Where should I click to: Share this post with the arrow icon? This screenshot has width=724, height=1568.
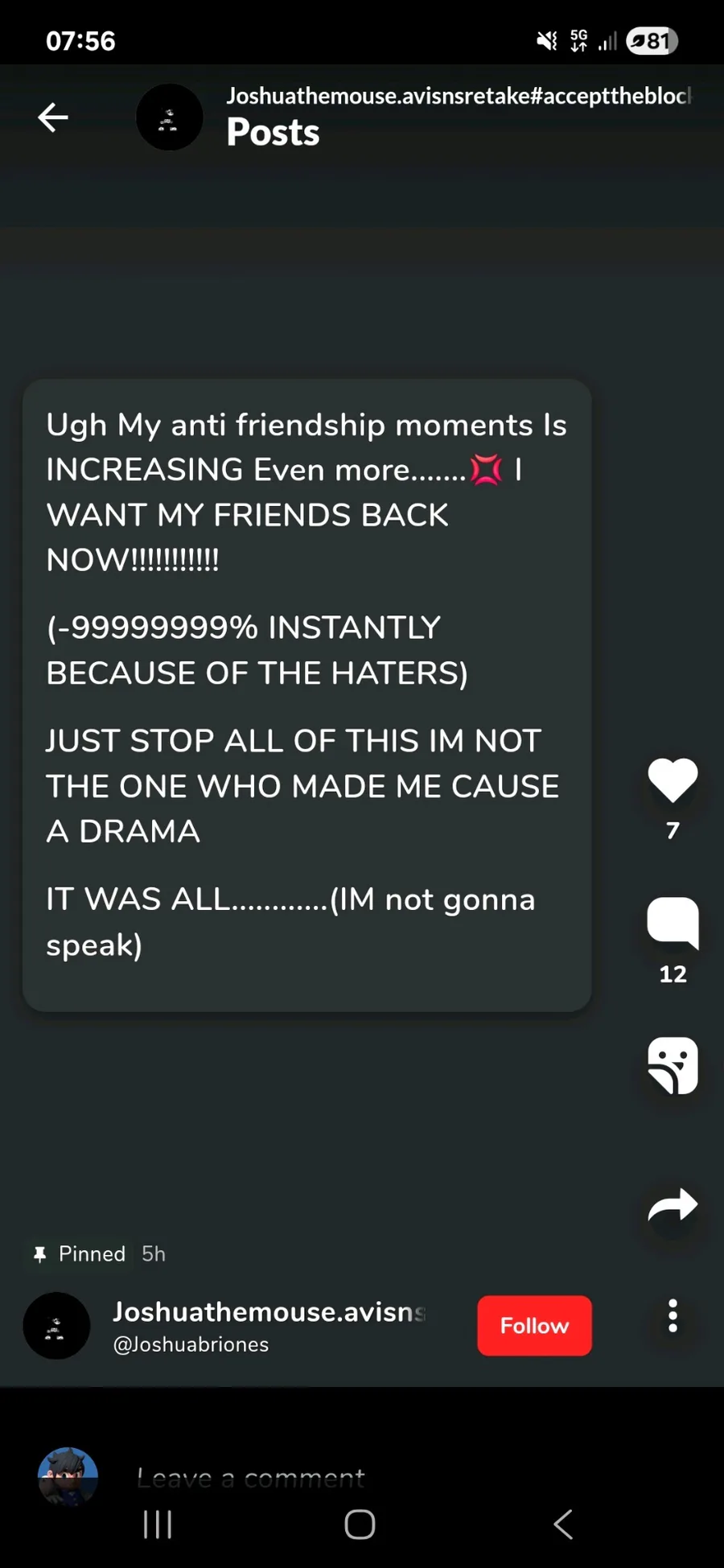pos(673,1205)
